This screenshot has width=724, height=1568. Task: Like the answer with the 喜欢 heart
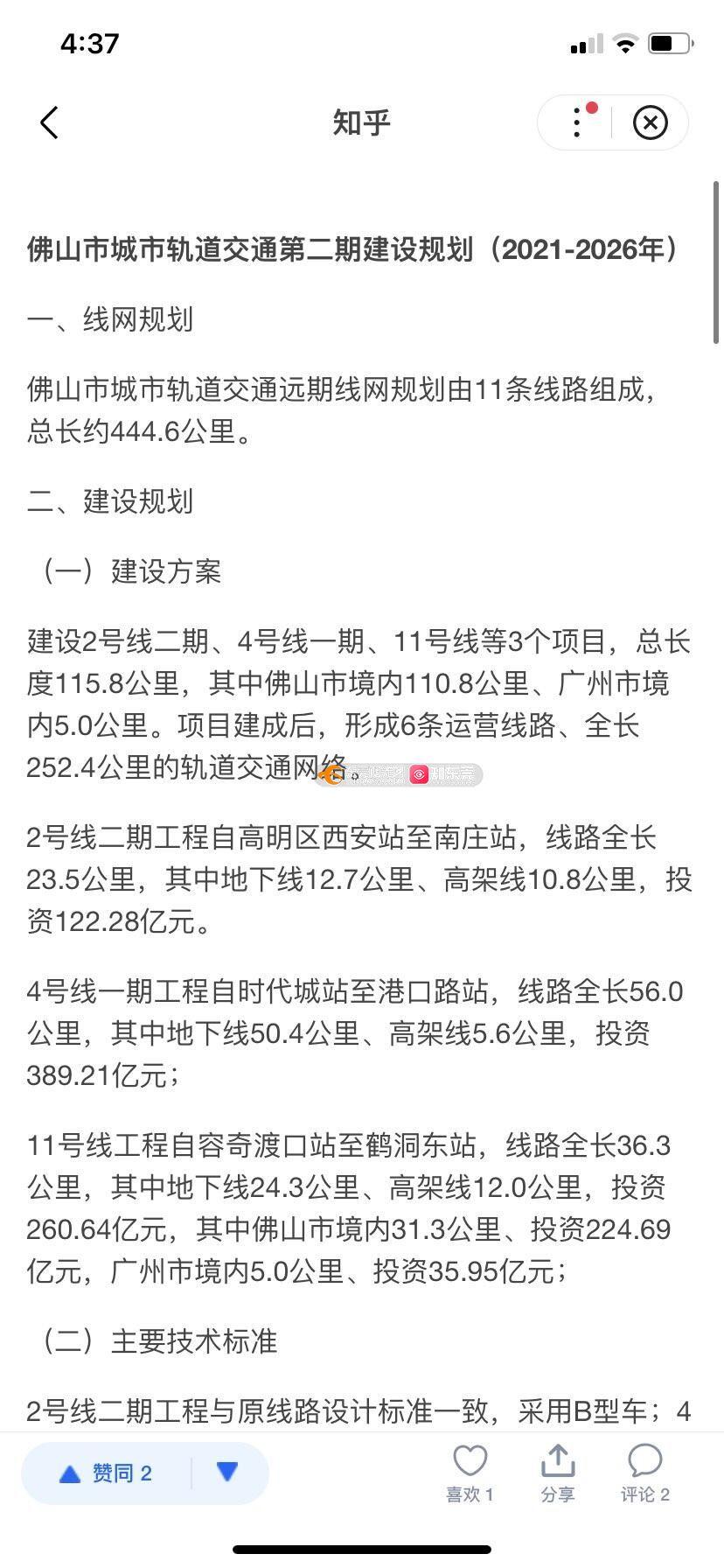[470, 1473]
